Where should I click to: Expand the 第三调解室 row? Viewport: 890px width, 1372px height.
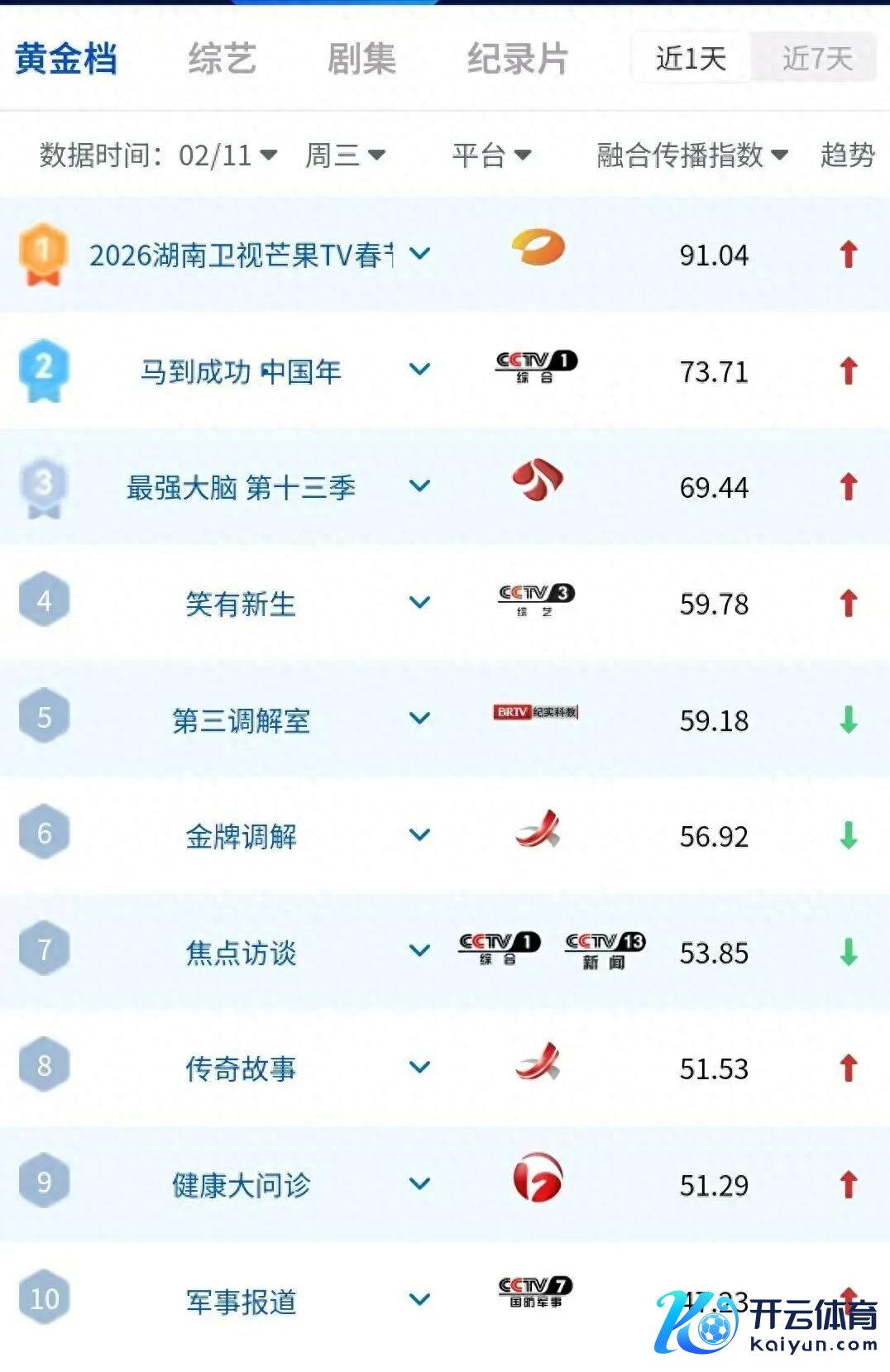pos(420,719)
